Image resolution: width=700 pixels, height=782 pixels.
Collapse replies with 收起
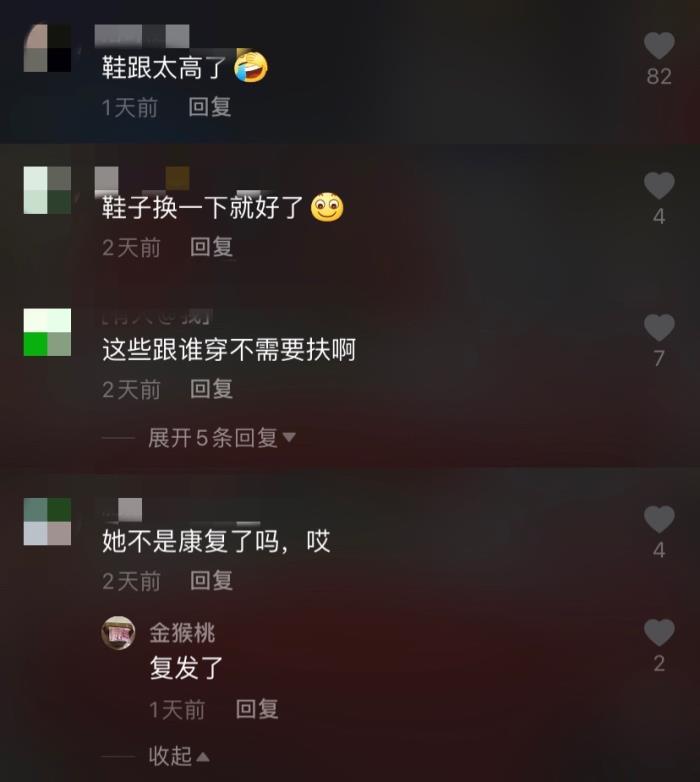[179, 756]
